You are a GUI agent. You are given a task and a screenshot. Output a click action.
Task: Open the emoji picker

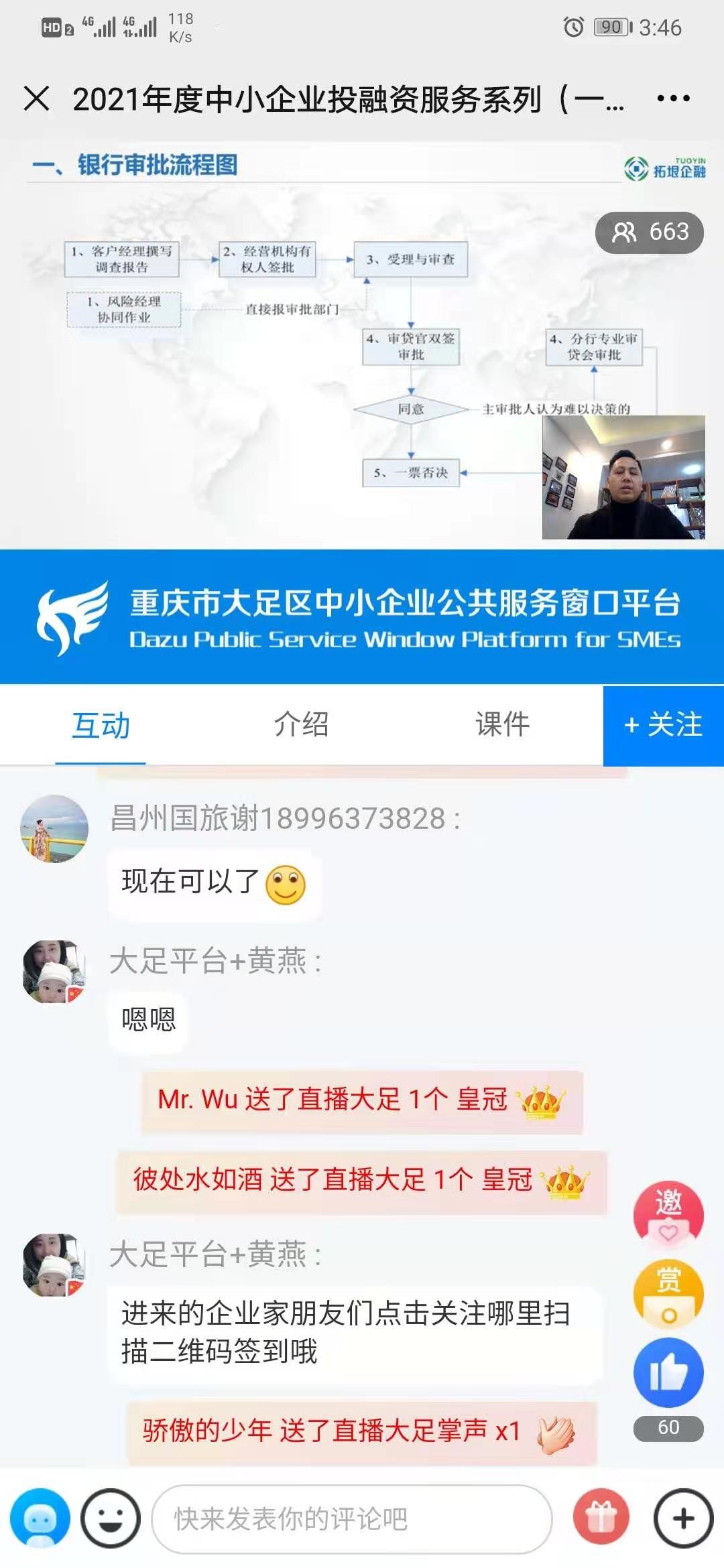(x=111, y=1518)
